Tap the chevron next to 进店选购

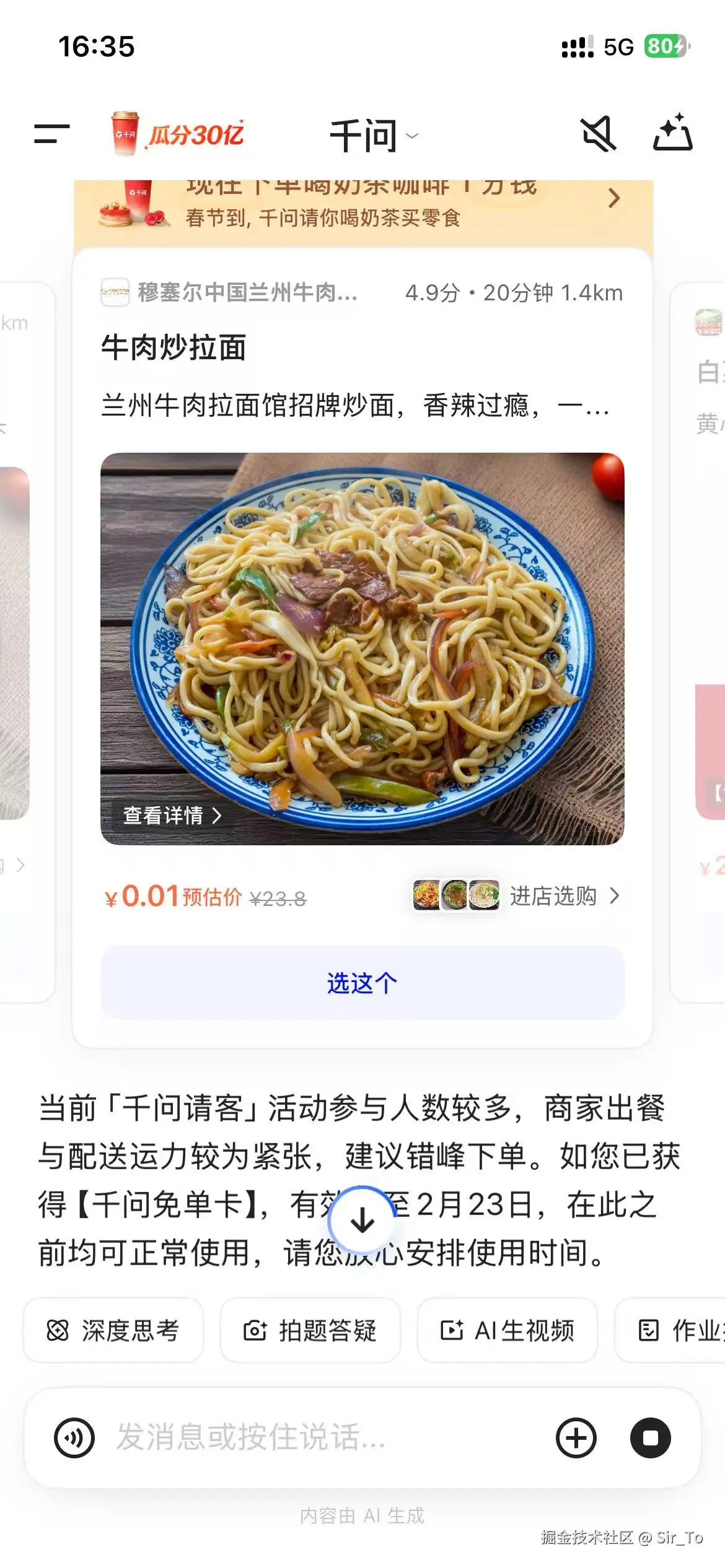(615, 896)
